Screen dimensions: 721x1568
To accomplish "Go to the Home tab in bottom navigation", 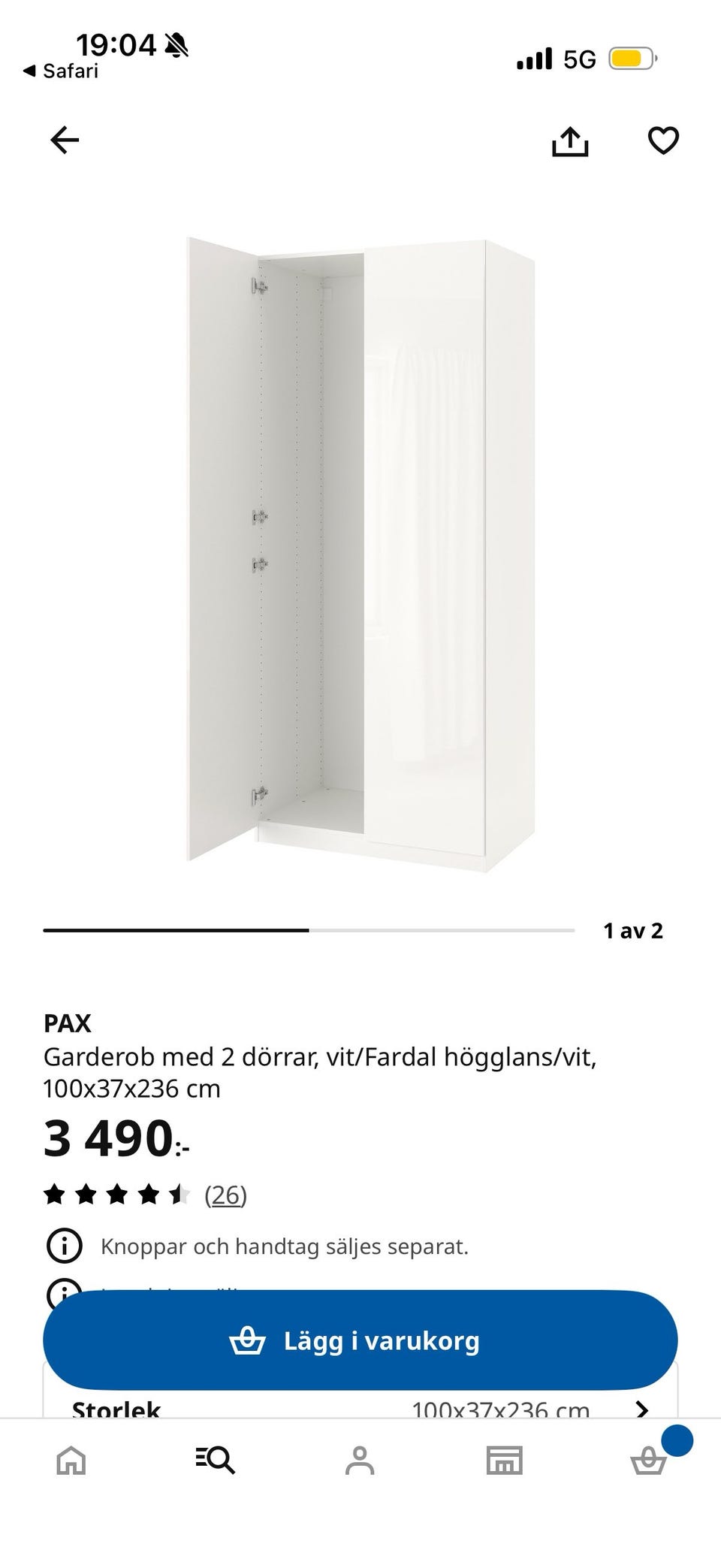I will 72,1461.
